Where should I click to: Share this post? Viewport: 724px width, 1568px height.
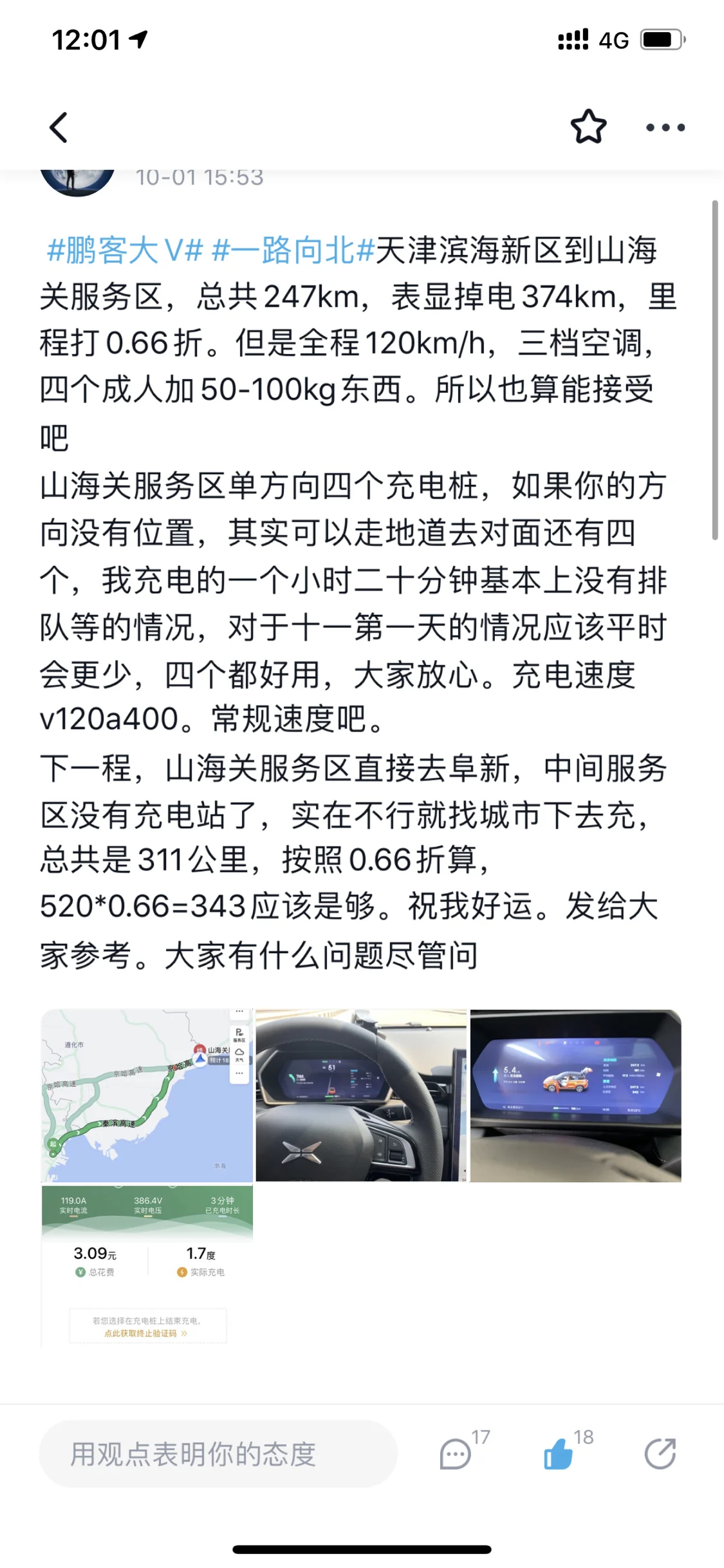[660, 1453]
